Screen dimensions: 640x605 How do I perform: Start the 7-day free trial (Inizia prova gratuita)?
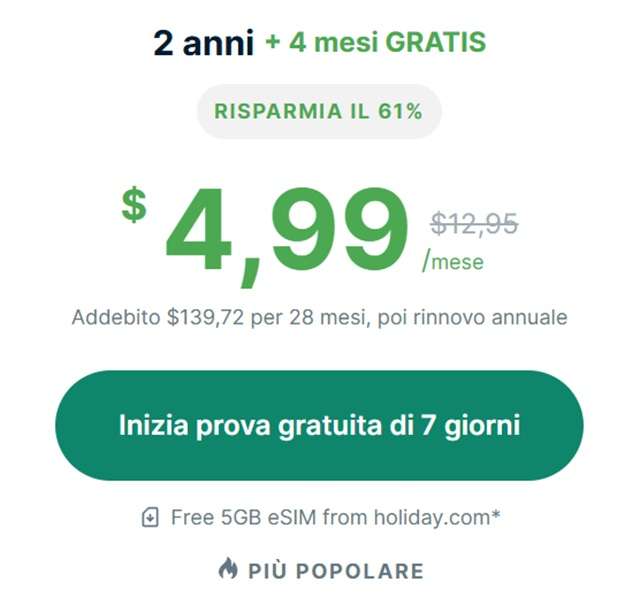pyautogui.click(x=319, y=425)
